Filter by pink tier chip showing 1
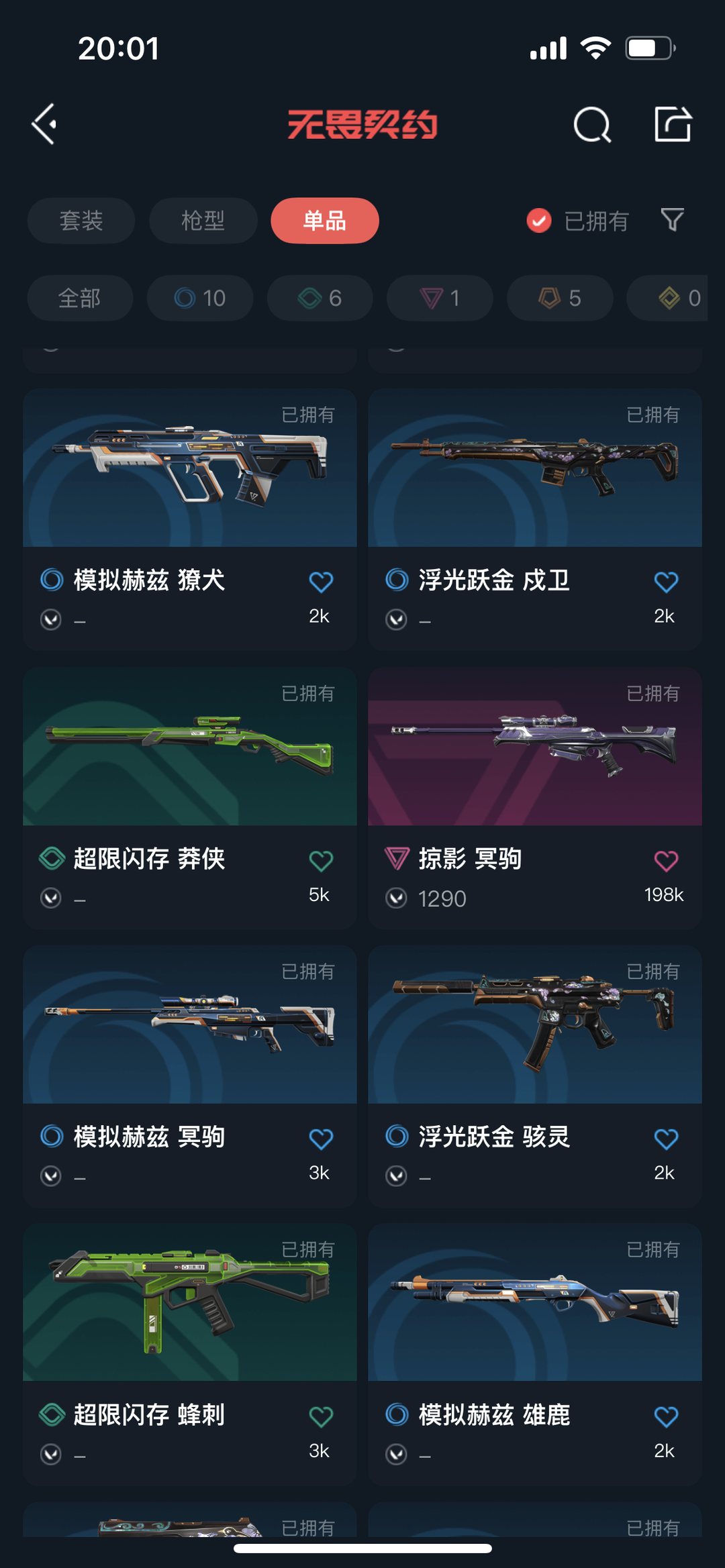The width and height of the screenshot is (725, 1568). pos(440,298)
